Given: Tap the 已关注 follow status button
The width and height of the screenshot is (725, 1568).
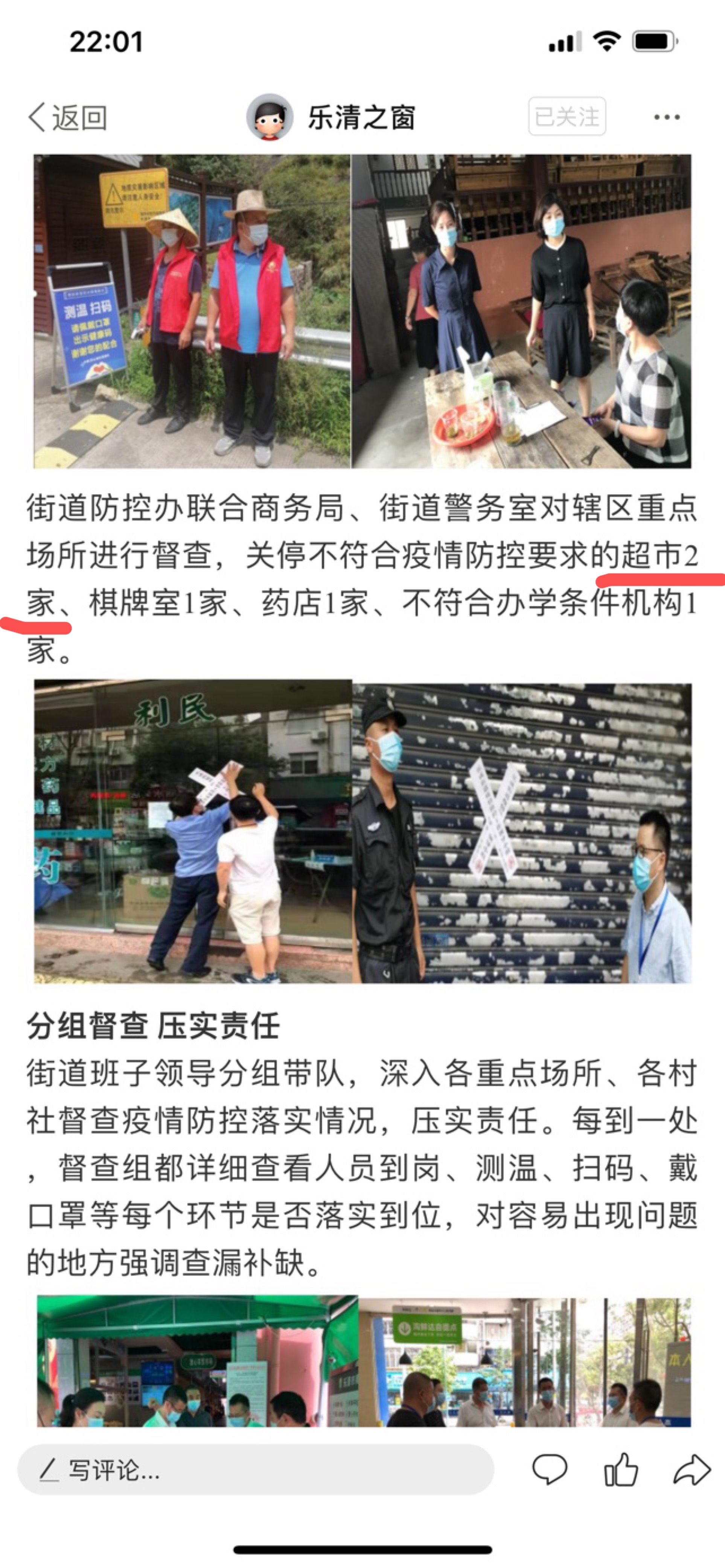Looking at the screenshot, I should 567,116.
